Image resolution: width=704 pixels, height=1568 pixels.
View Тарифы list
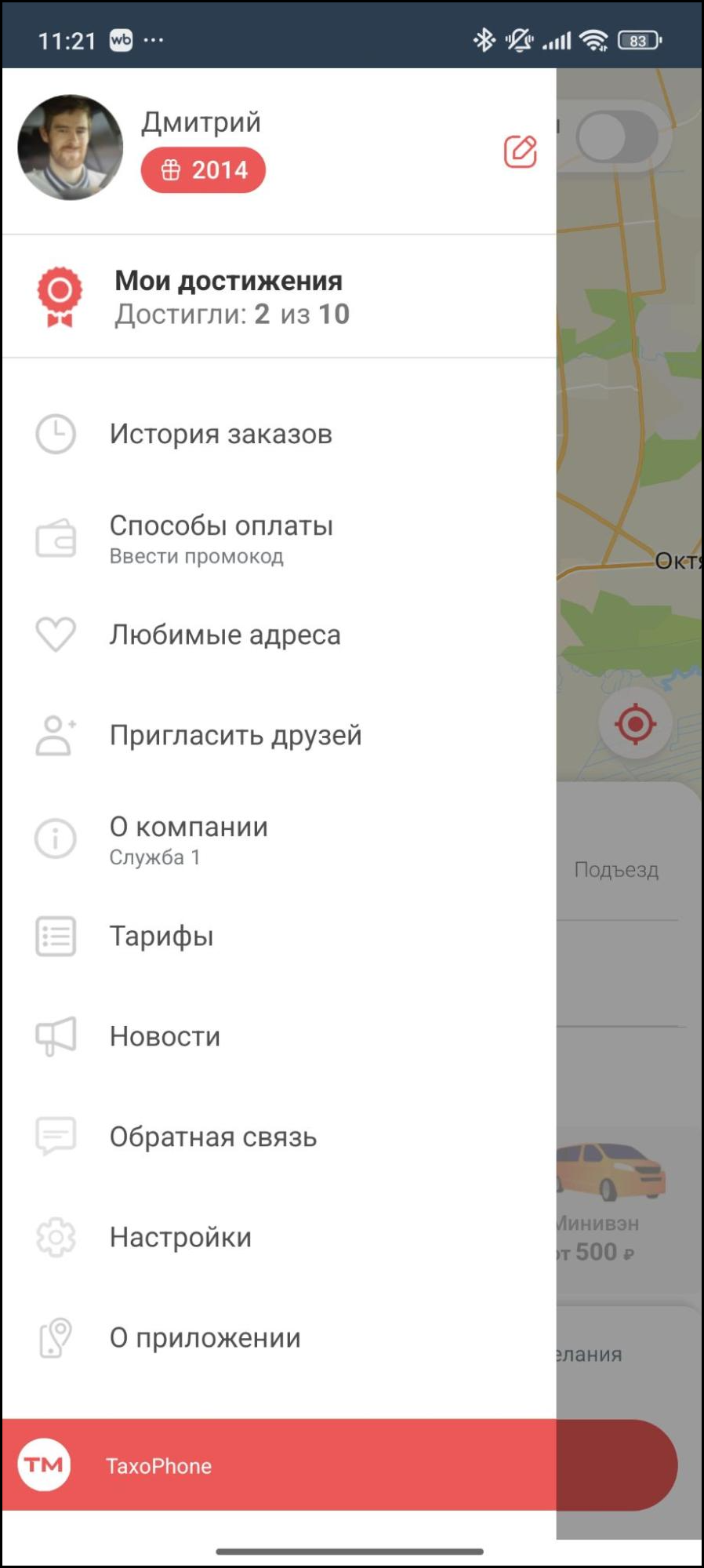pos(161,936)
